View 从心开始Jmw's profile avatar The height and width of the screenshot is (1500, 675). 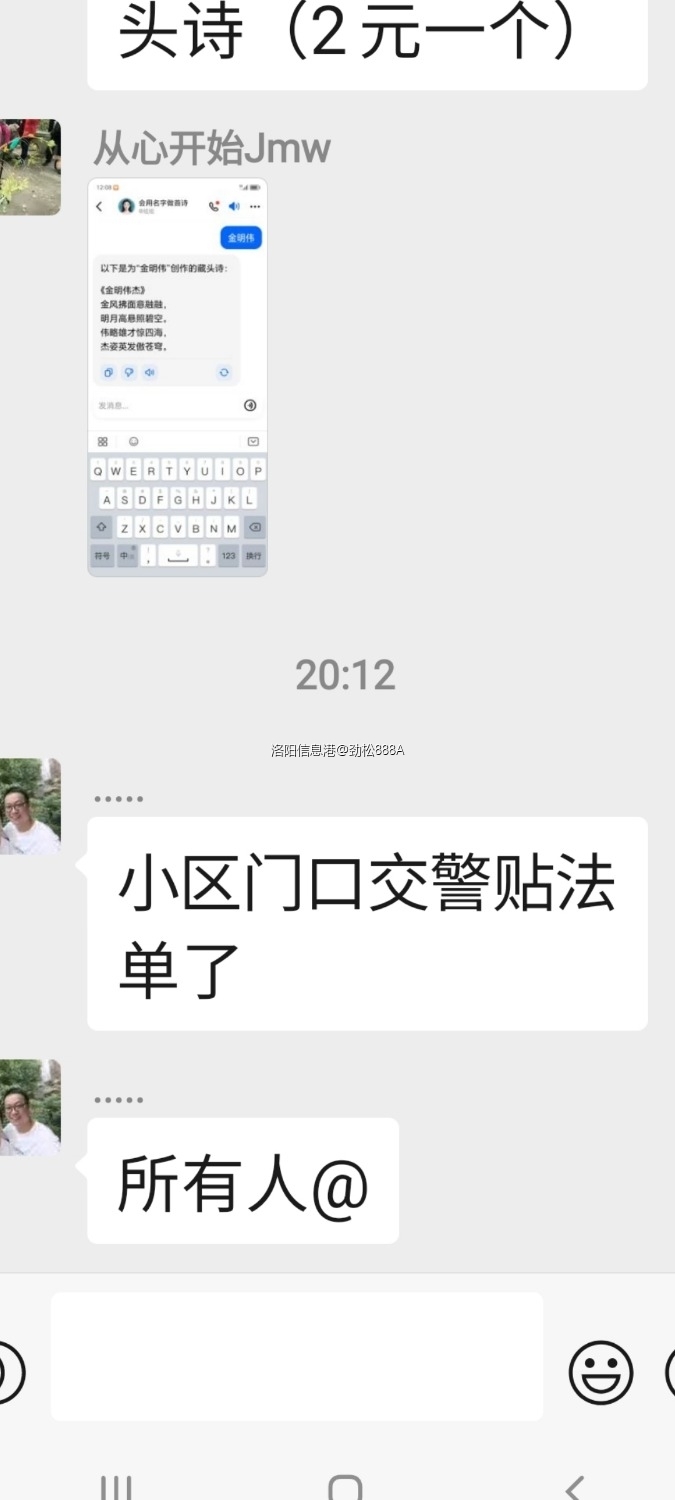pos(30,167)
